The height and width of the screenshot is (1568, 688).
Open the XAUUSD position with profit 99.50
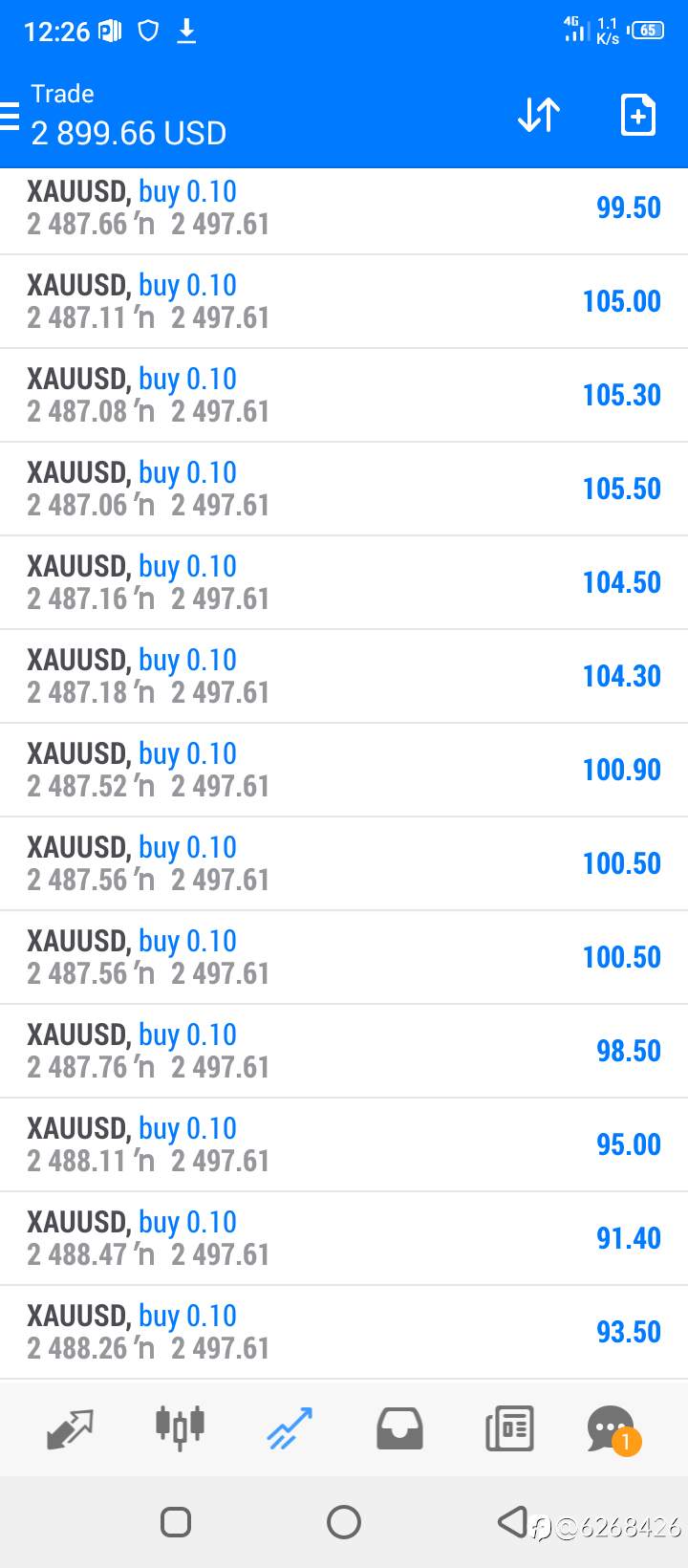[x=344, y=208]
